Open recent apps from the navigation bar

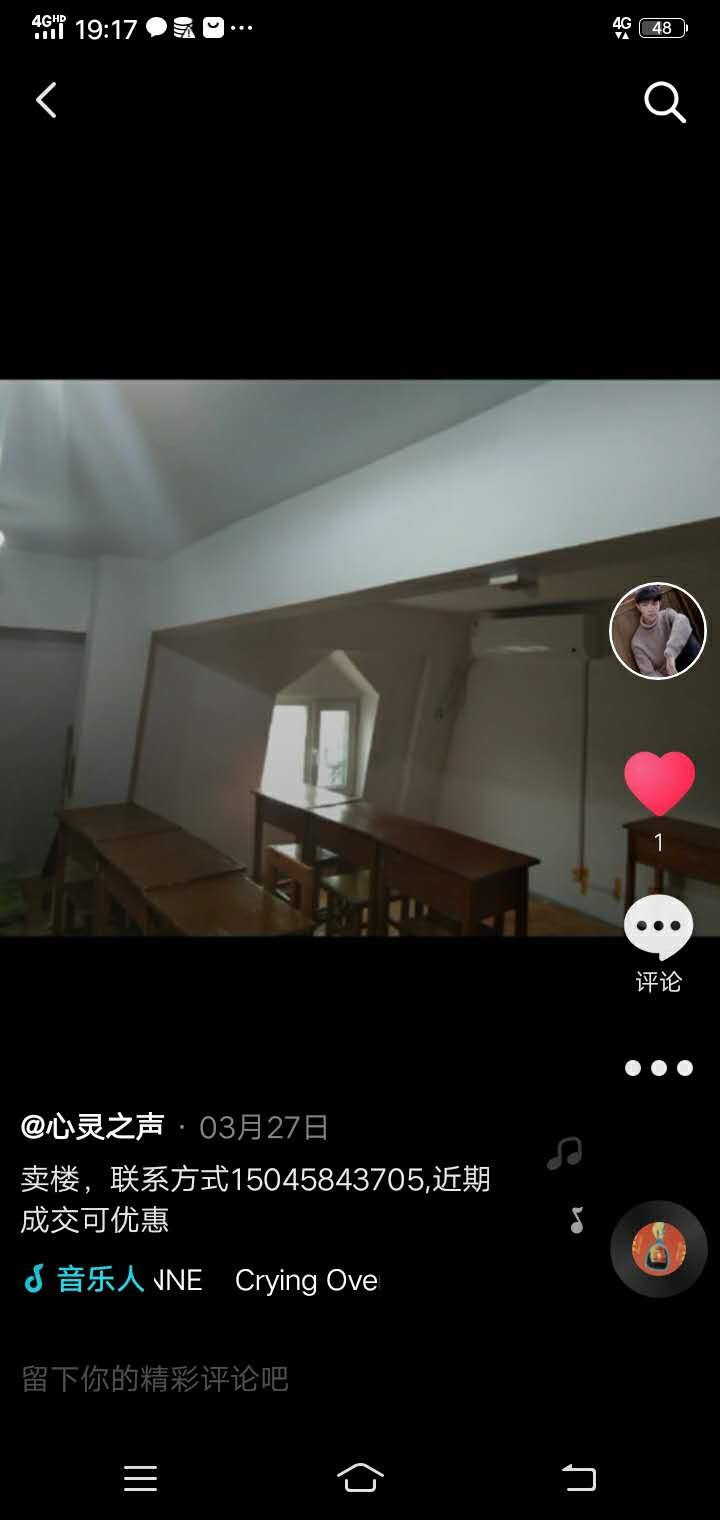(x=140, y=1478)
